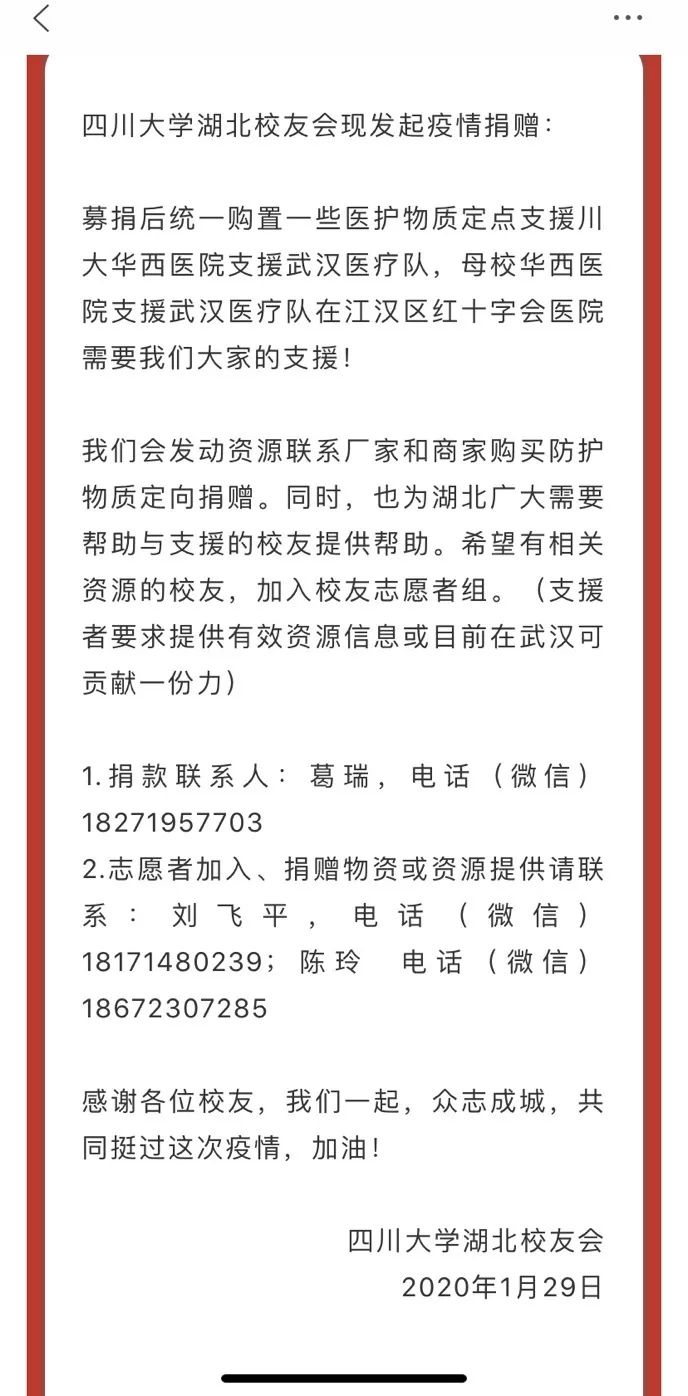Go back using the top-left arrow

(41, 18)
